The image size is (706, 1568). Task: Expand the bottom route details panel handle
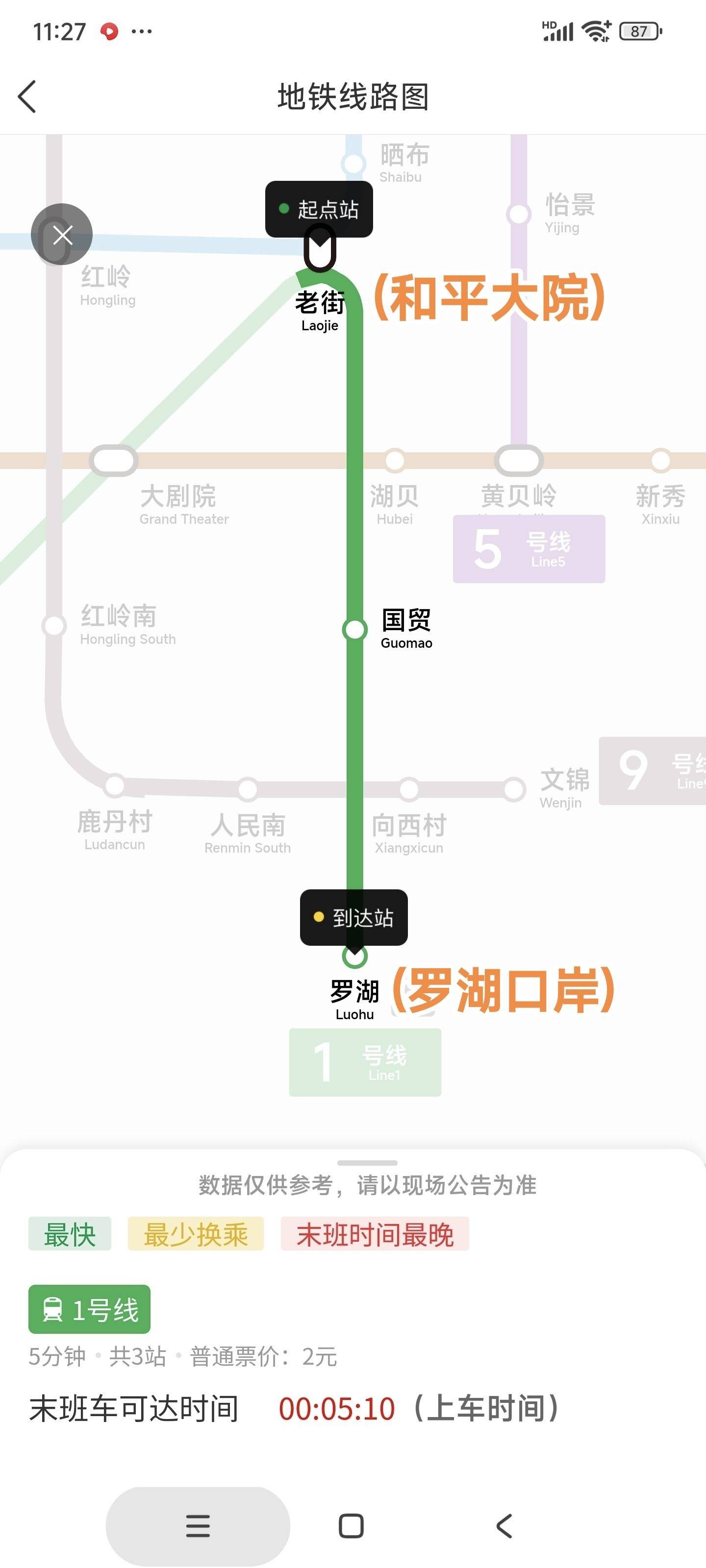(367, 1163)
